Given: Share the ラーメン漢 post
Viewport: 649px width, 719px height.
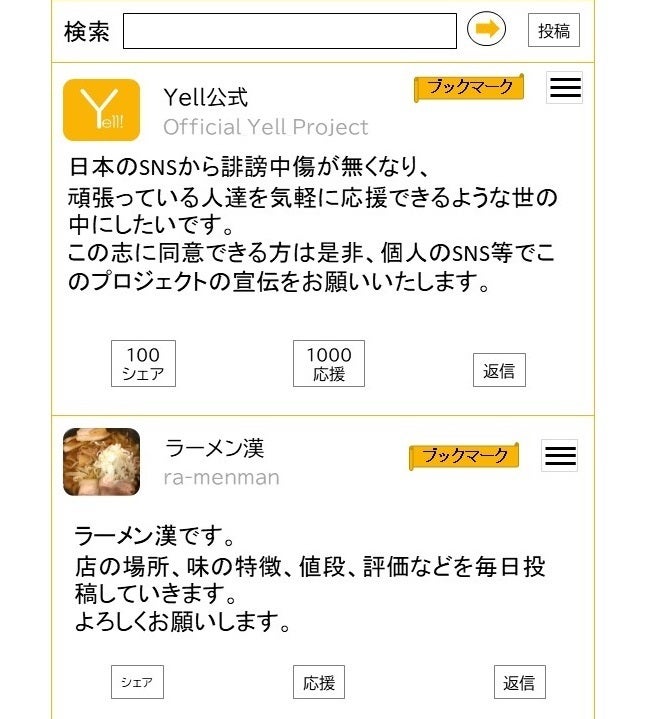Looking at the screenshot, I should click(137, 683).
